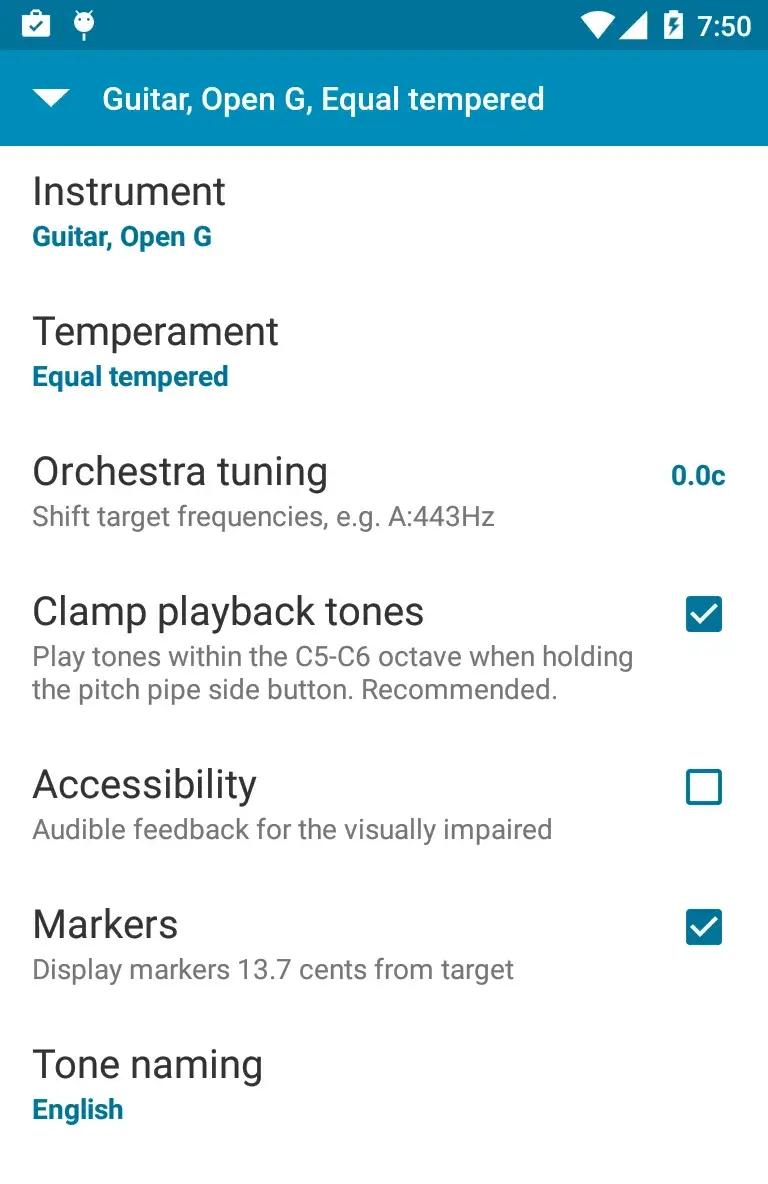Tap the English tone naming link

pos(77,1109)
